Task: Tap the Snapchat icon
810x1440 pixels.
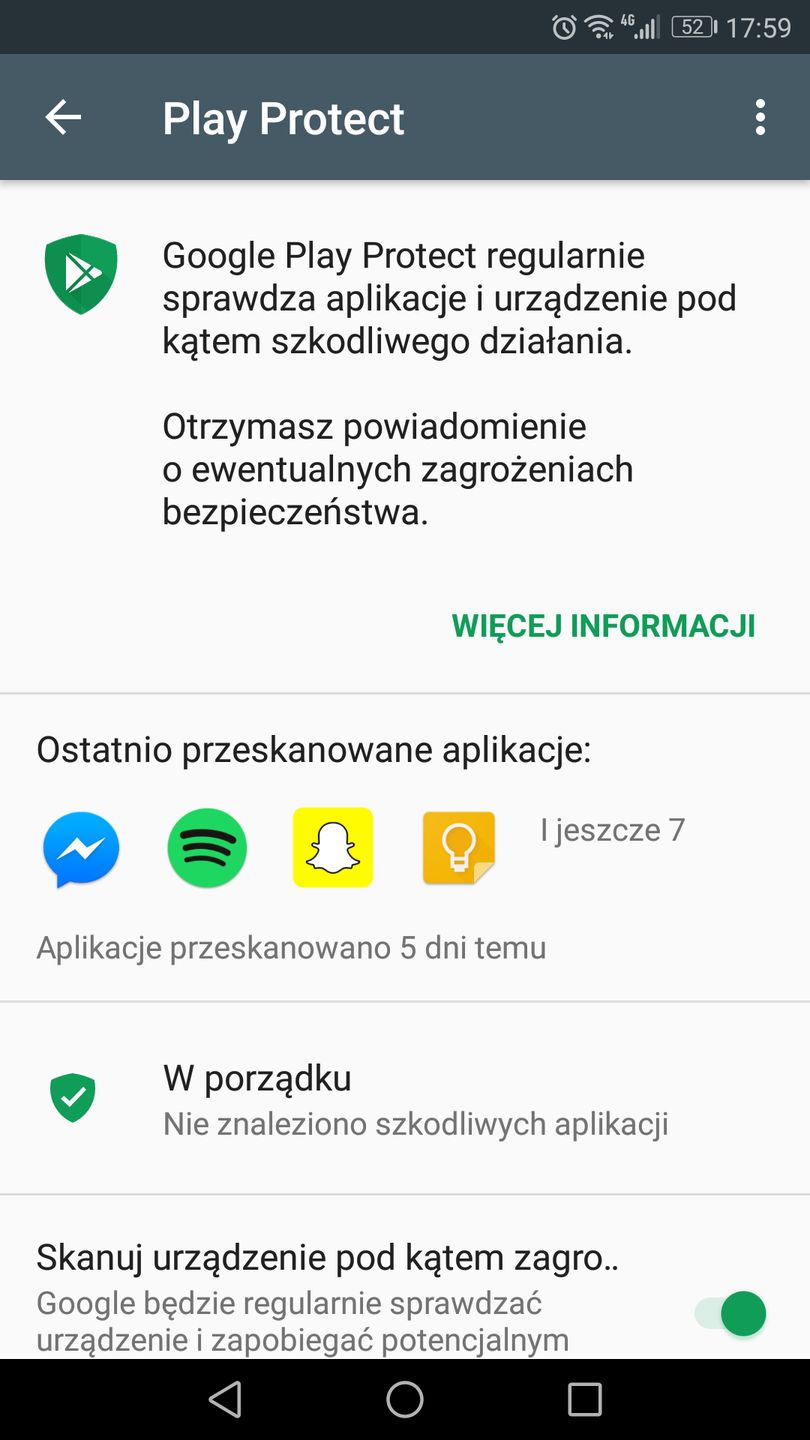Action: pyautogui.click(x=332, y=848)
